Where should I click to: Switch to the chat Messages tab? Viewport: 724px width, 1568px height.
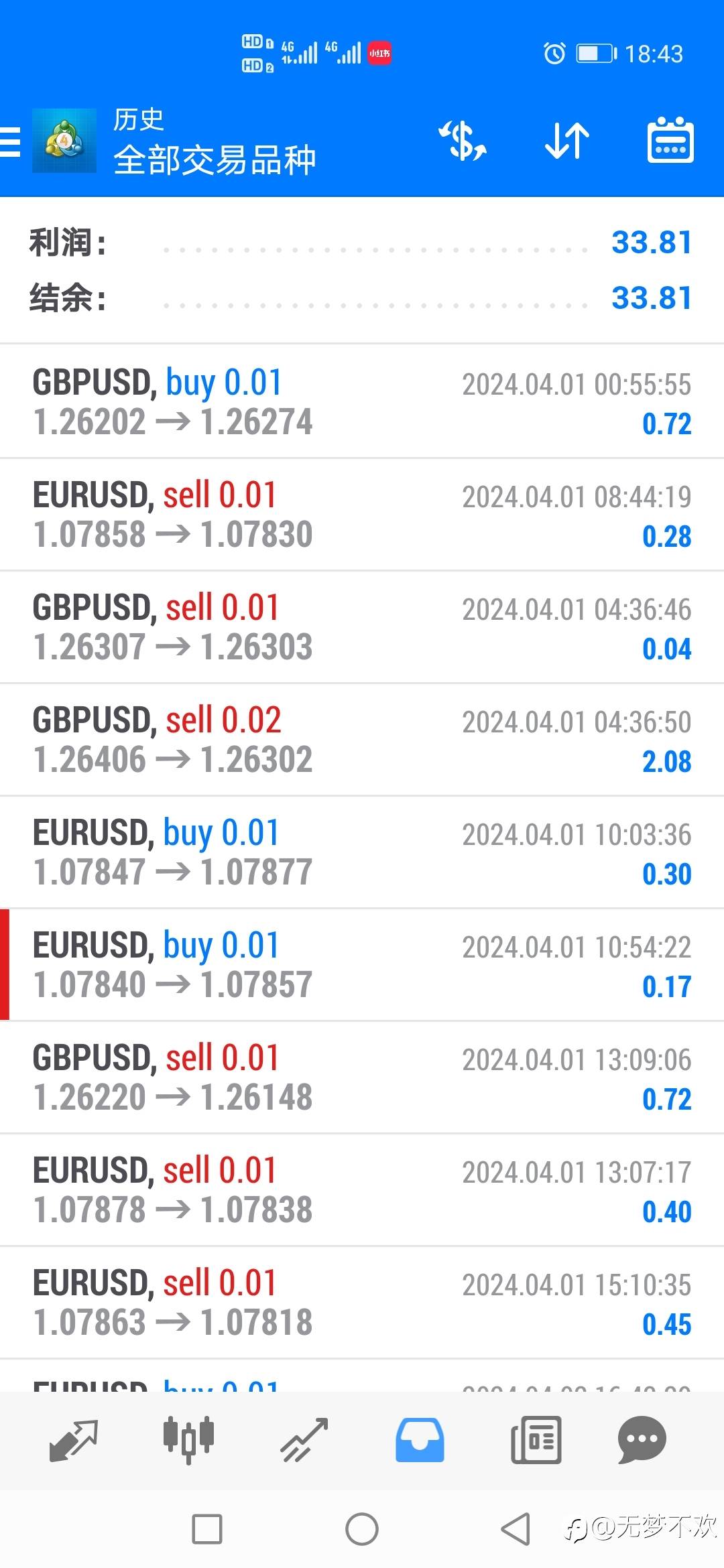pyautogui.click(x=642, y=1440)
